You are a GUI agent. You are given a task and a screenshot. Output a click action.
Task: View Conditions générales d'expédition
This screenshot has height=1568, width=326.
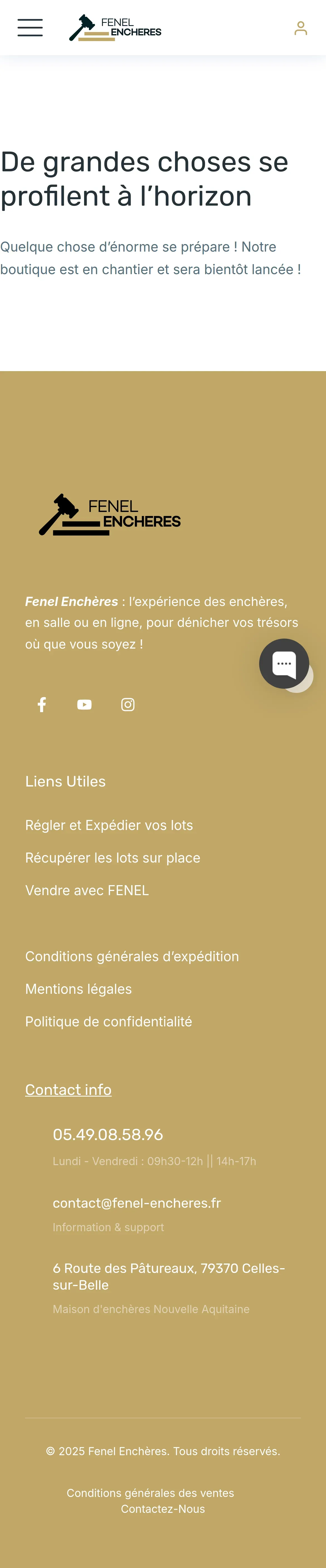click(x=132, y=956)
